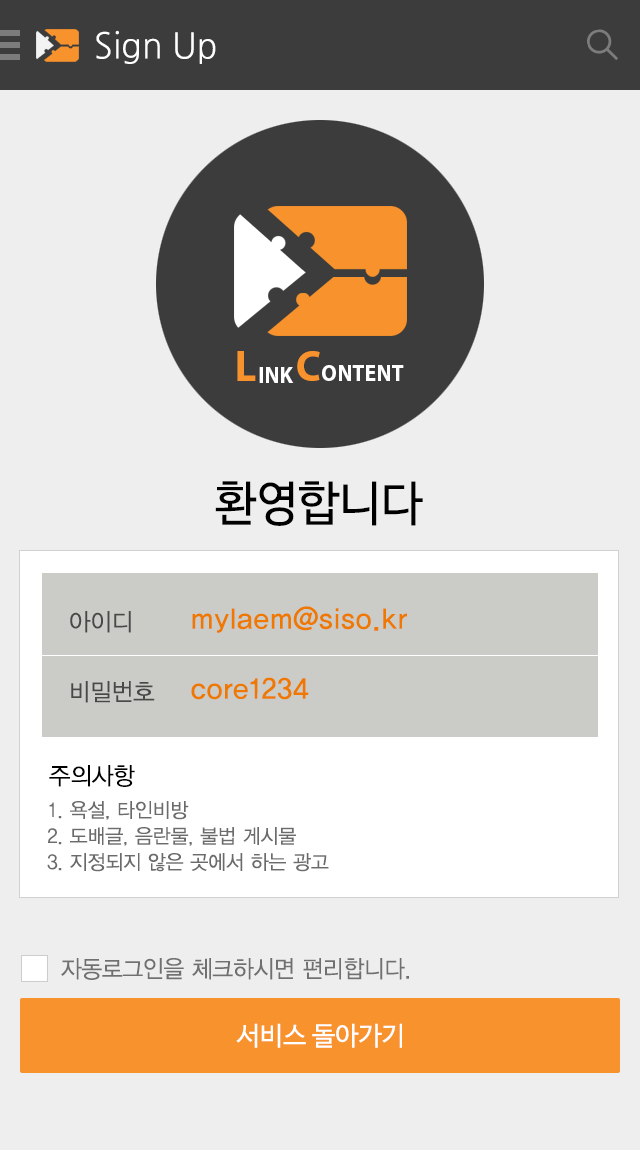Open the search magnifier icon

[x=602, y=45]
